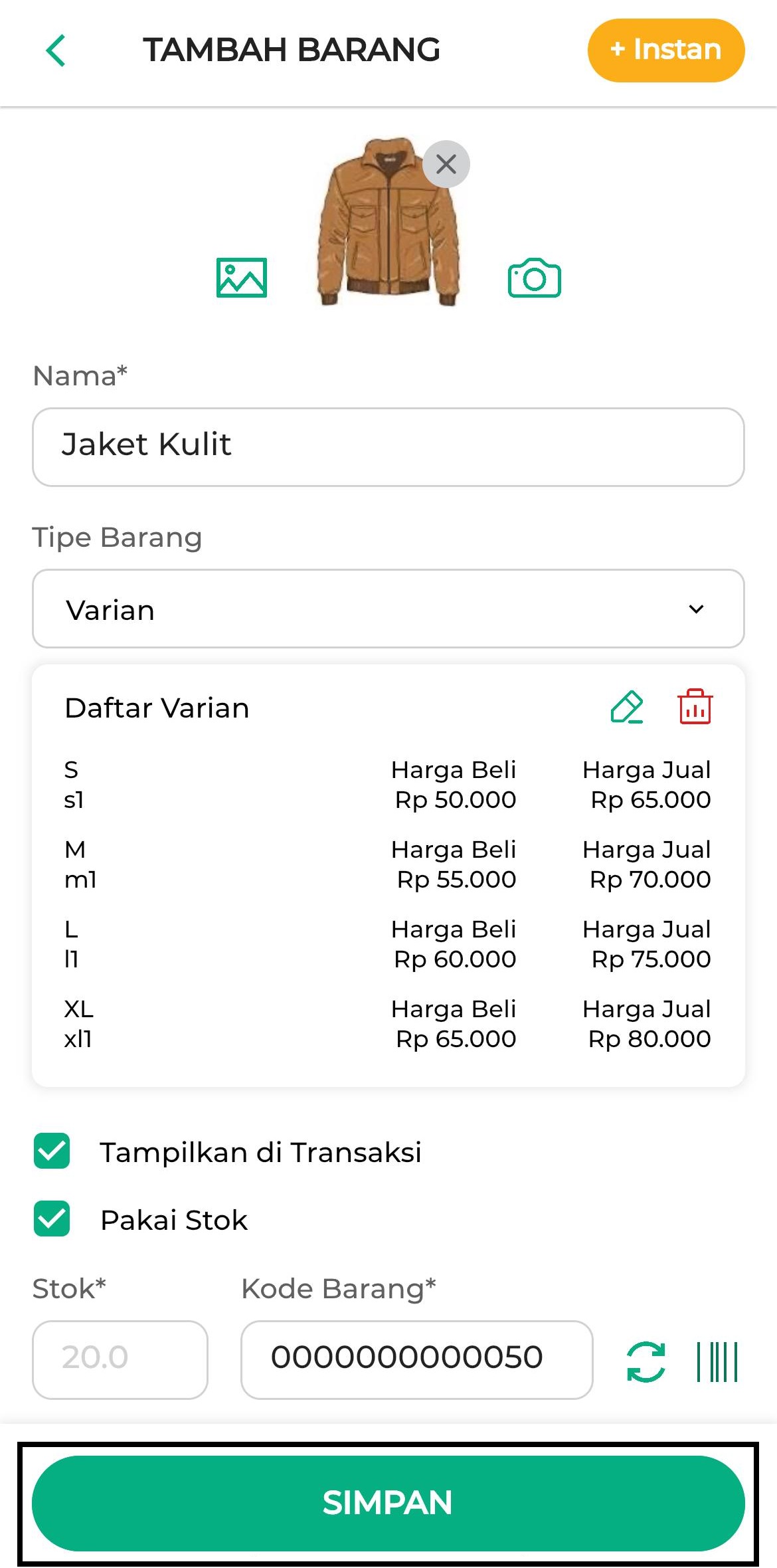
Task: Scan a barcode for the item code
Action: coord(717,1362)
